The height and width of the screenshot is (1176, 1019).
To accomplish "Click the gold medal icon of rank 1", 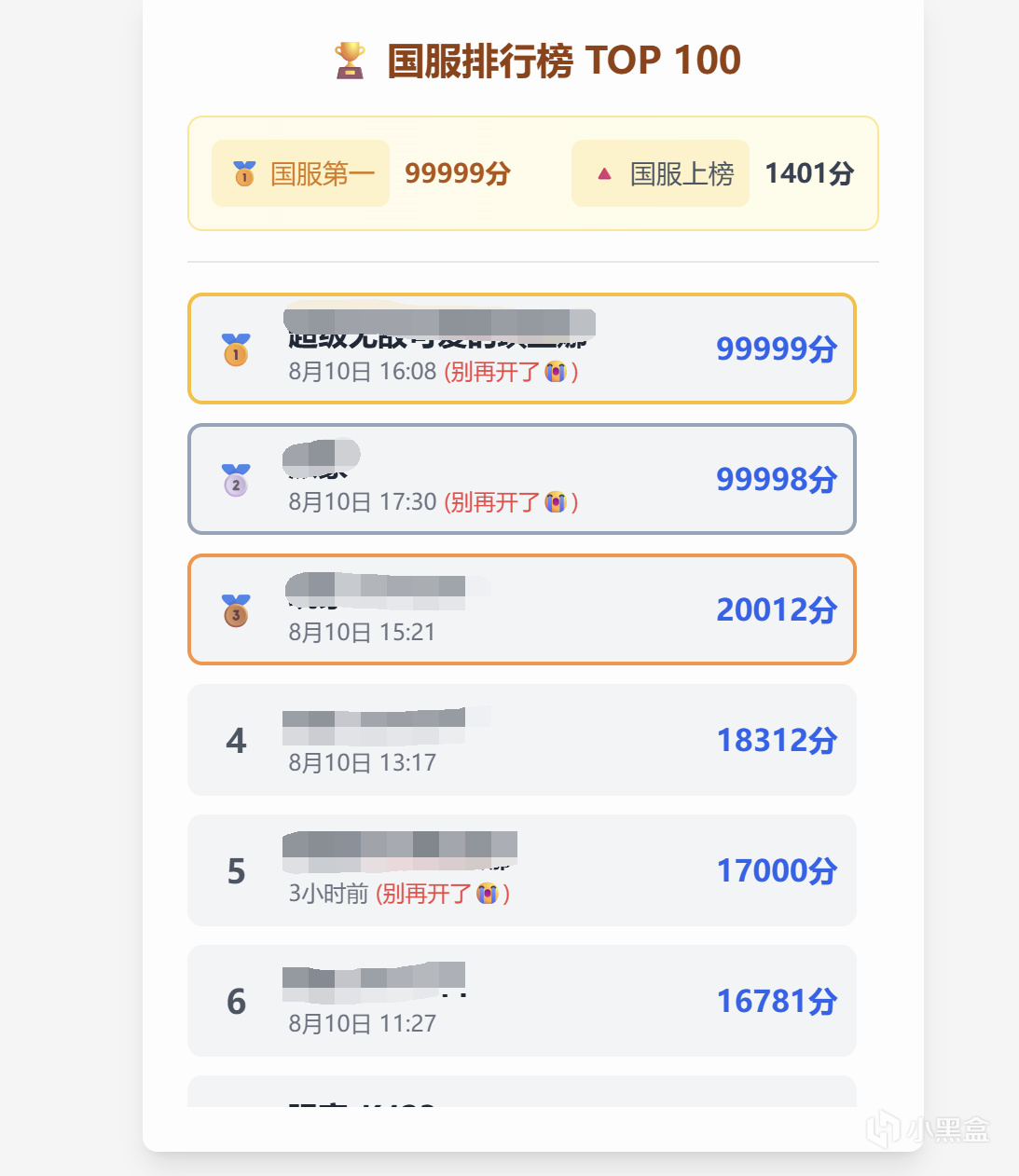I will [x=236, y=349].
